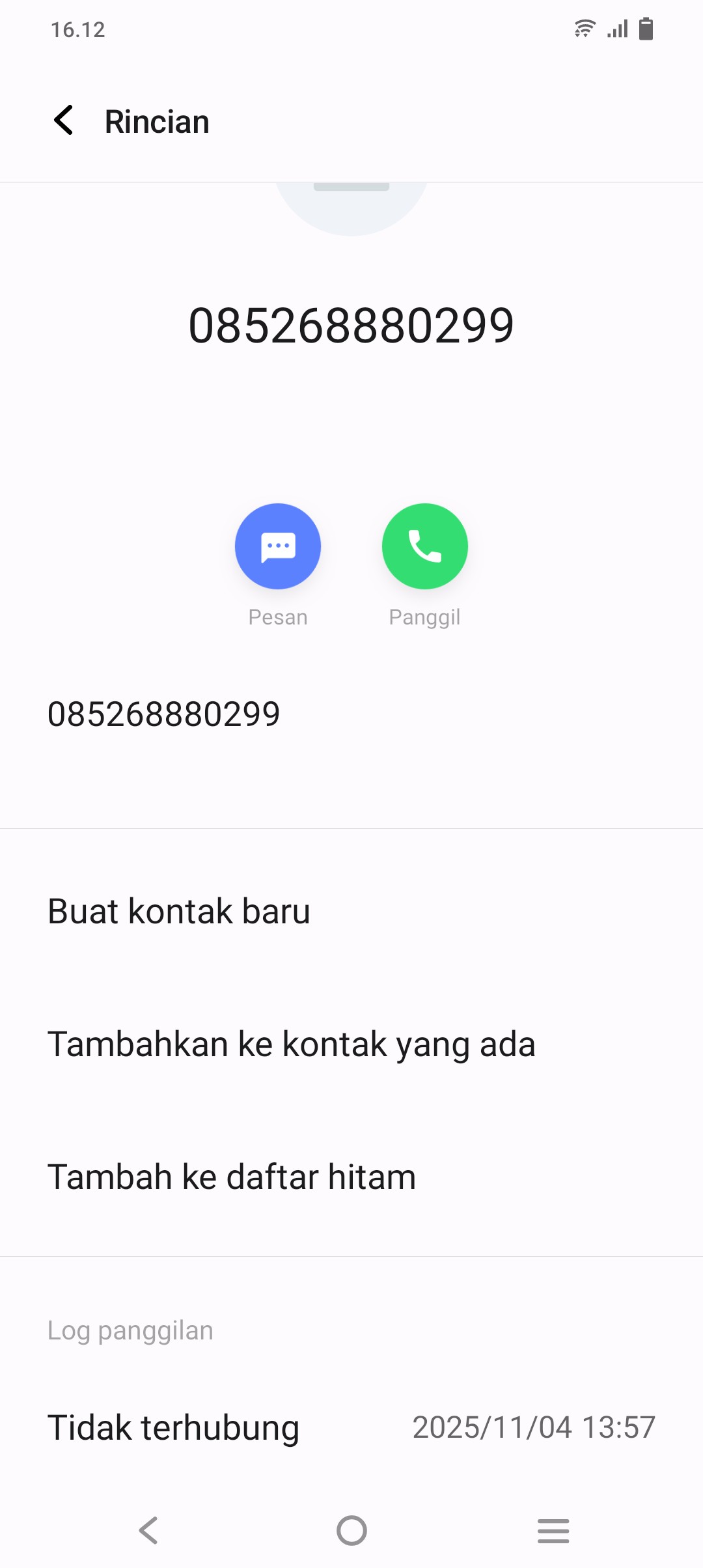The height and width of the screenshot is (1568, 703).
Task: Call the number with Panggil button
Action: pos(424,546)
